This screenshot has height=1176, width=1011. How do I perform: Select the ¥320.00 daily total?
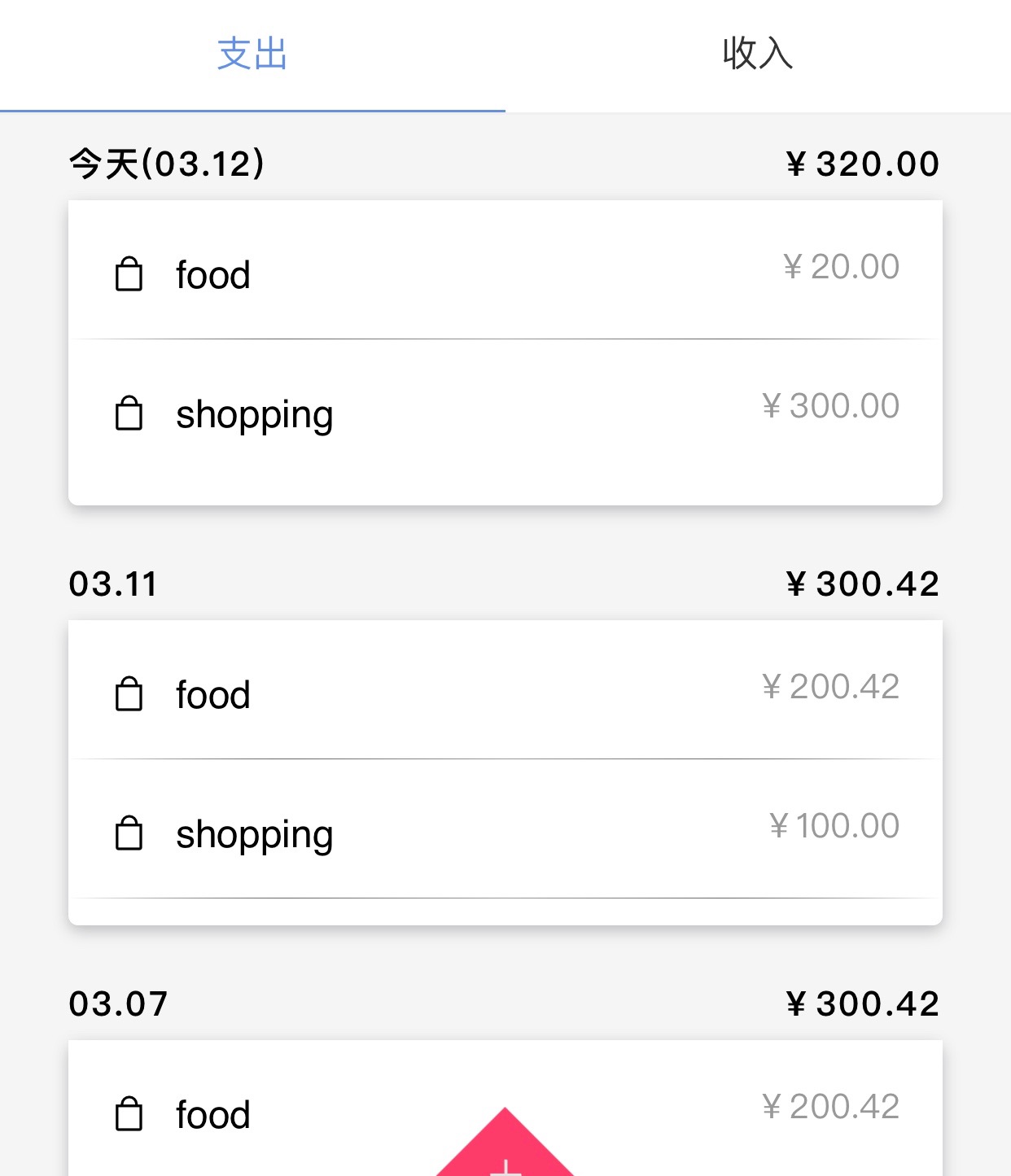(x=862, y=162)
